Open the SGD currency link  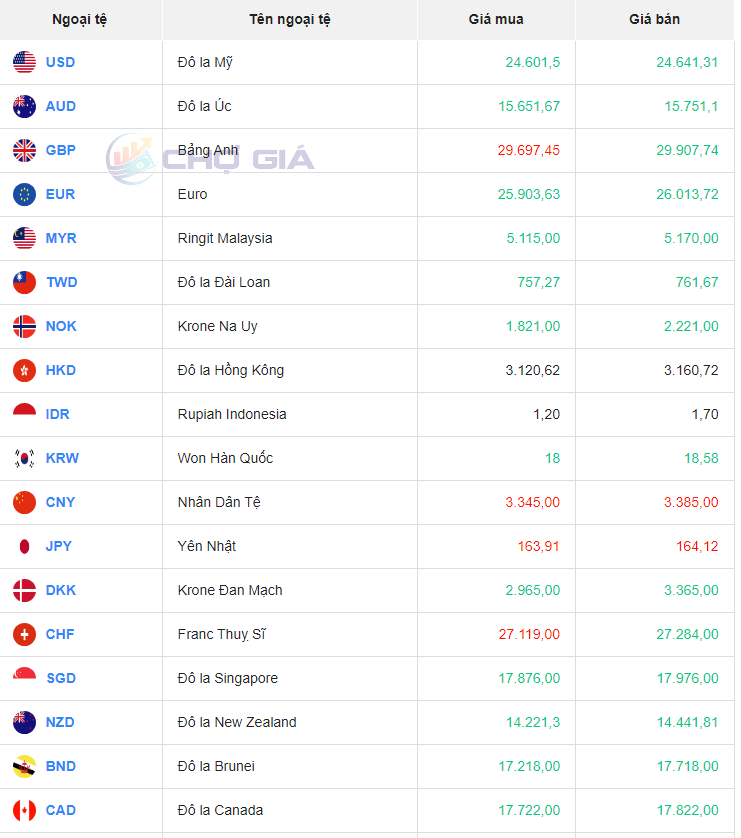click(x=60, y=678)
